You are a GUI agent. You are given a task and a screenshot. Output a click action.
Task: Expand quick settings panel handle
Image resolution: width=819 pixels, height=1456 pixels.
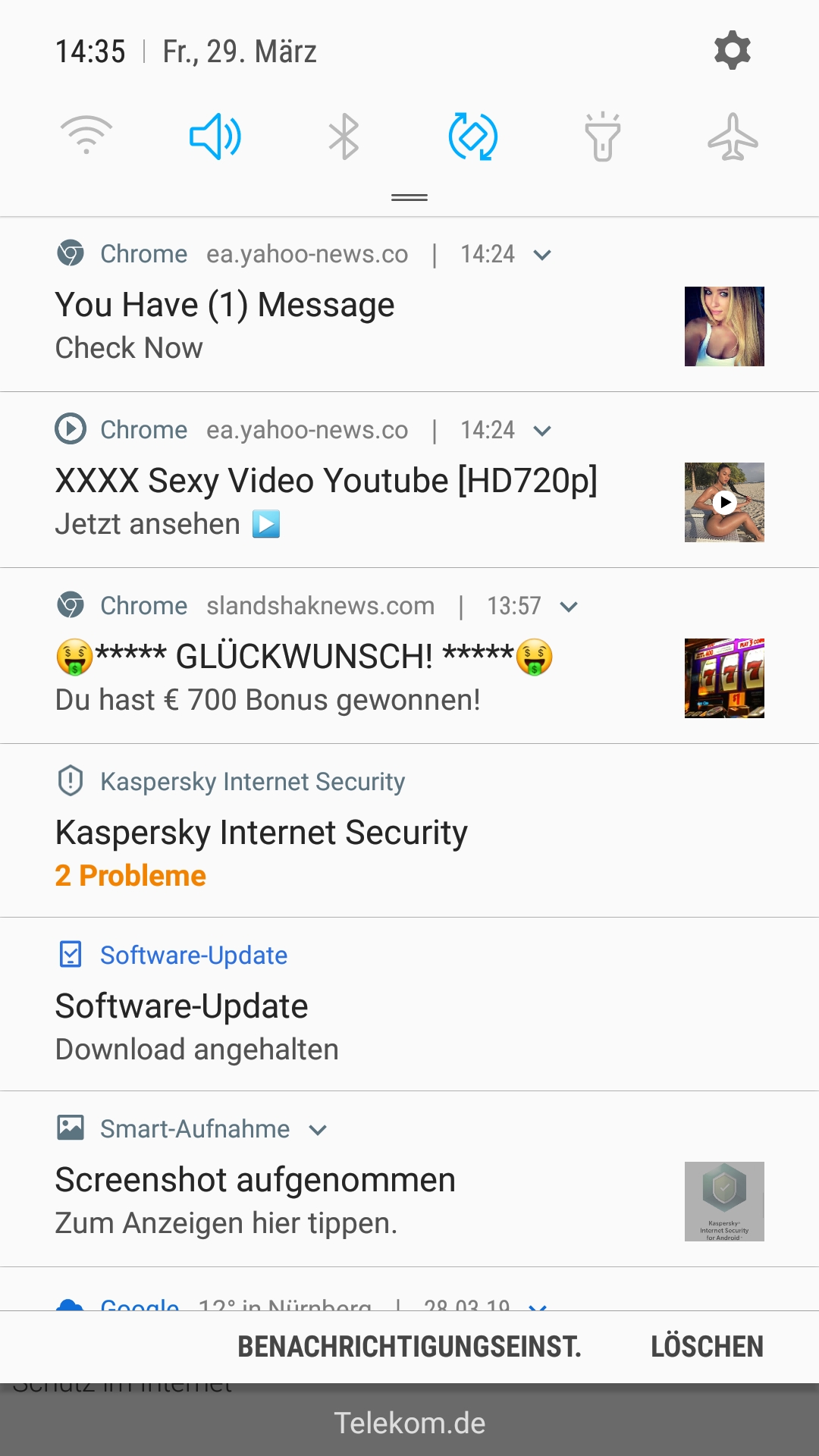(x=409, y=197)
